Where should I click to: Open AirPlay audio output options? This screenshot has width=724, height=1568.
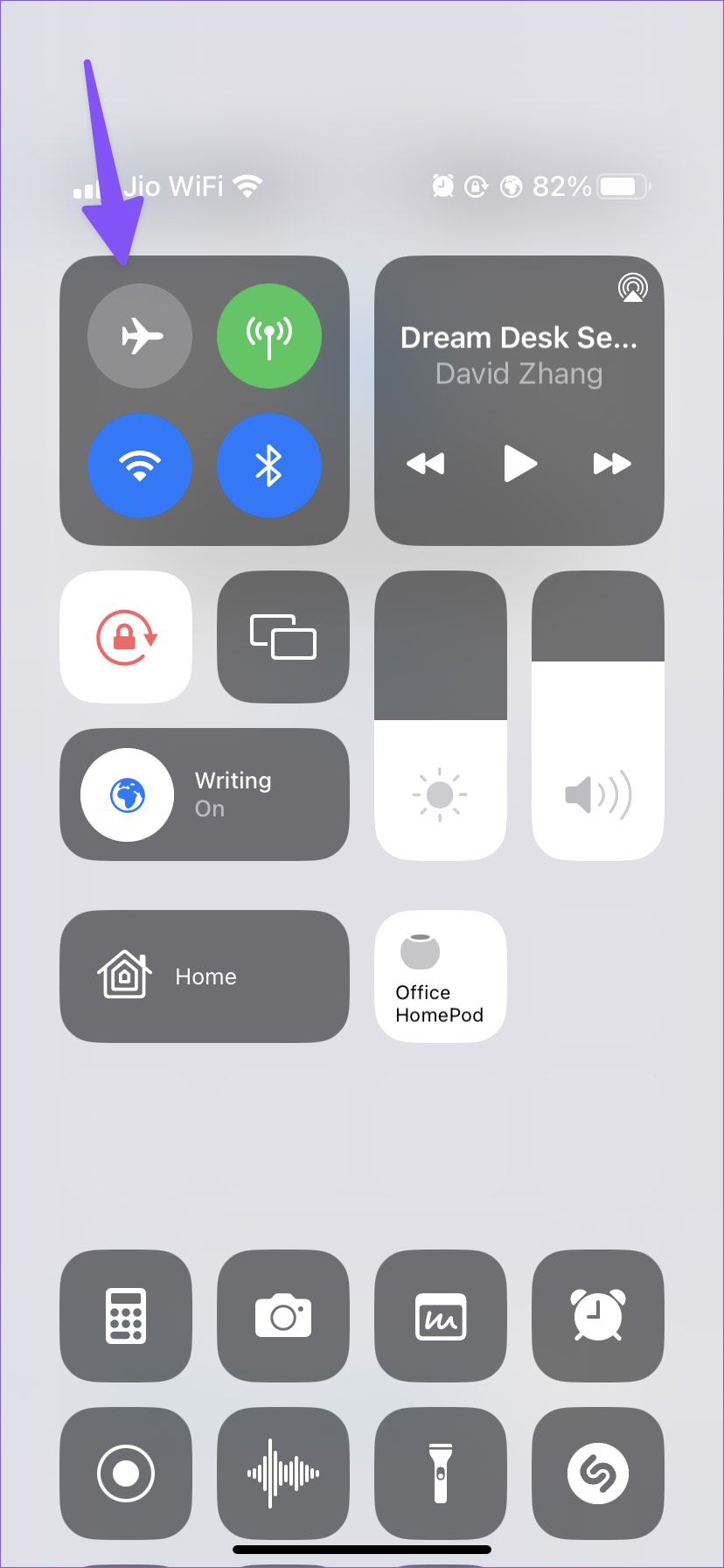(632, 287)
